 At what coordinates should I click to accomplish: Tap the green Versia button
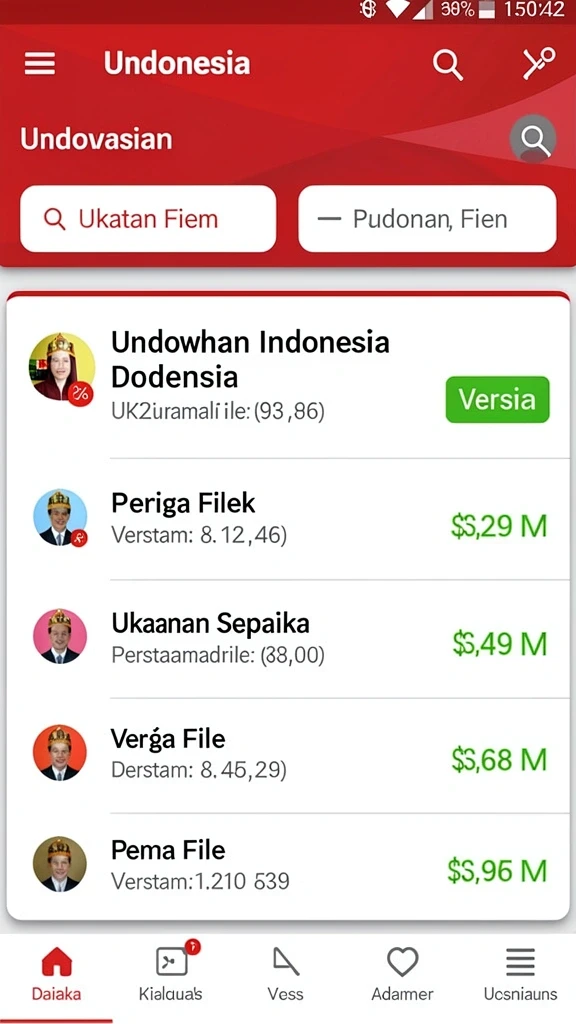[x=498, y=399]
